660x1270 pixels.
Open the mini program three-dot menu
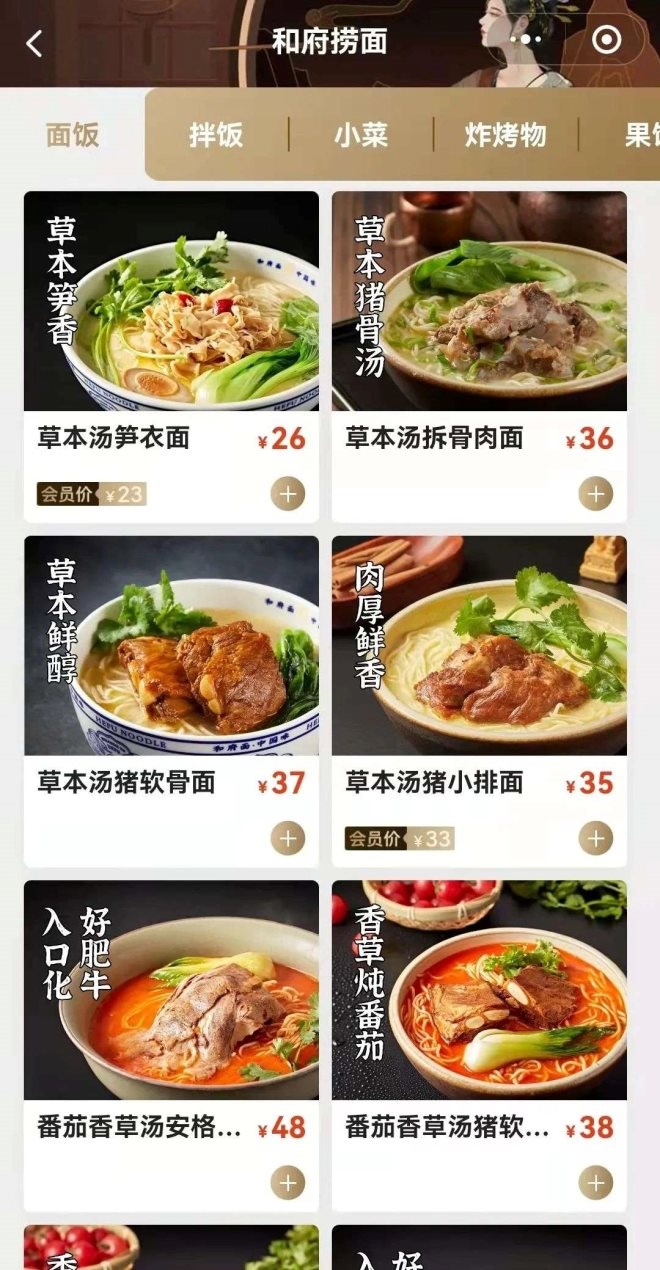(x=525, y=40)
